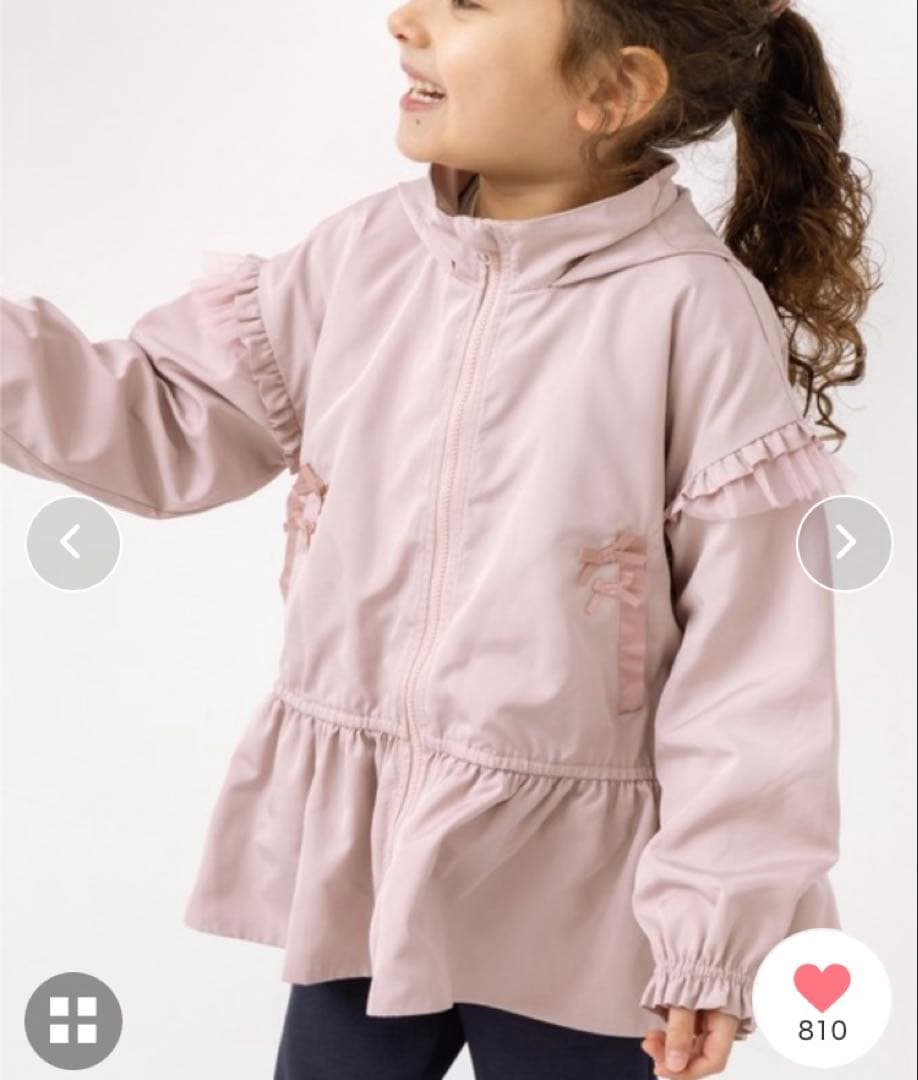
Task: Show the previous product image
Action: pos(72,543)
